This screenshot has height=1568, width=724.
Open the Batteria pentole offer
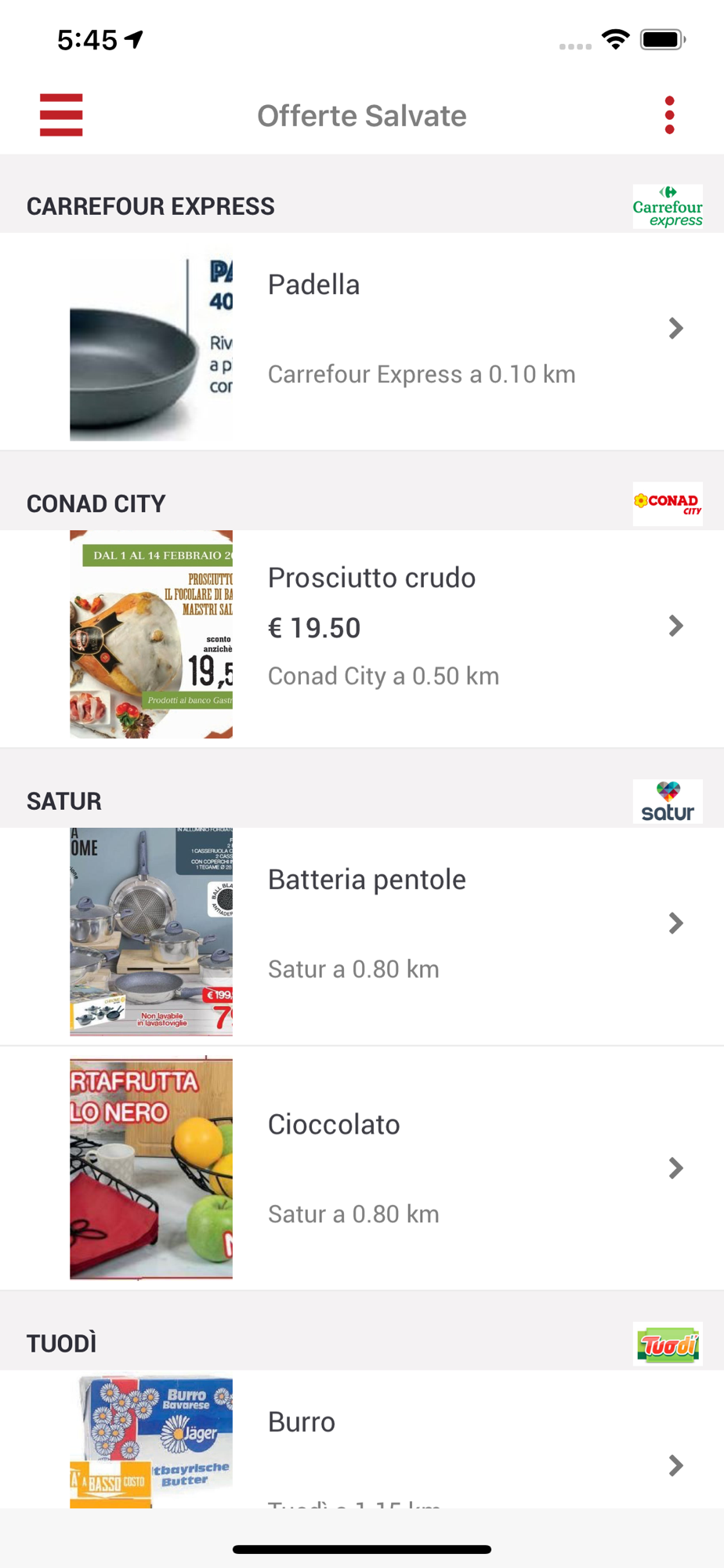[362, 936]
